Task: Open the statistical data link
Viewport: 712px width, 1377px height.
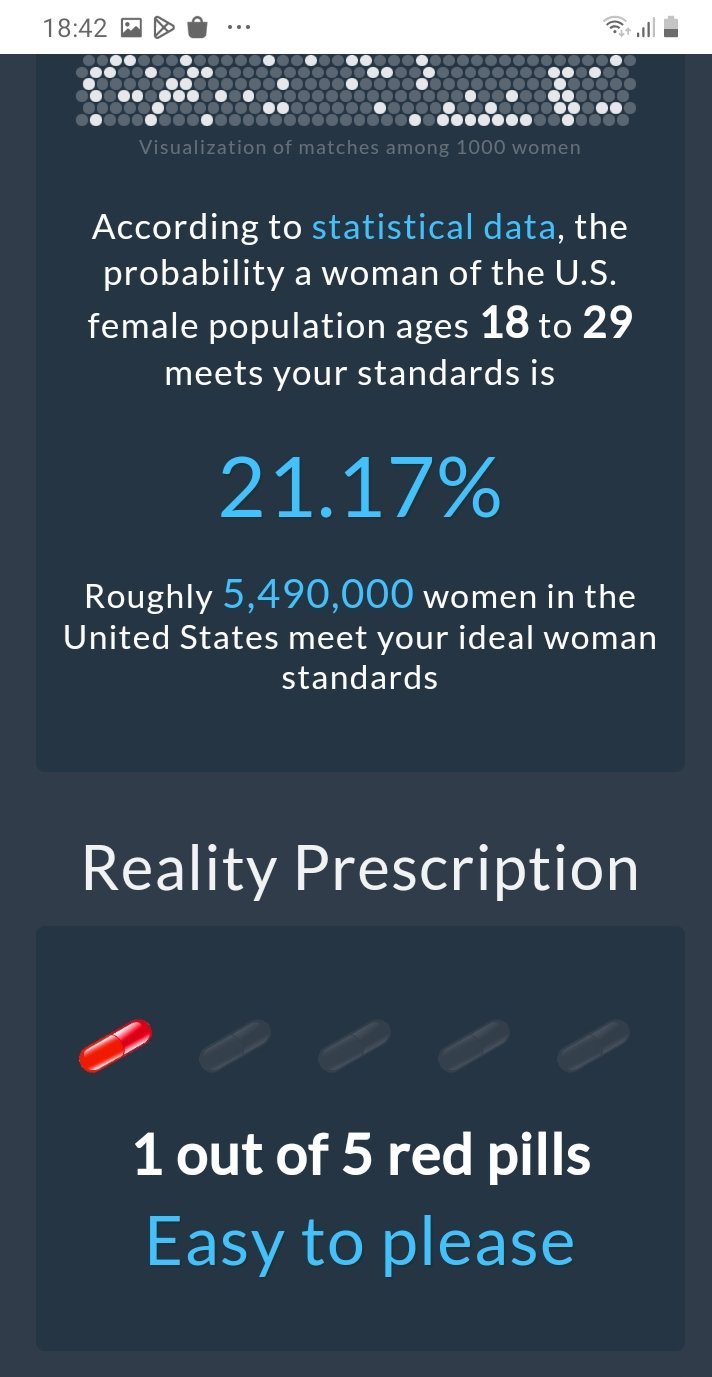Action: tap(433, 227)
